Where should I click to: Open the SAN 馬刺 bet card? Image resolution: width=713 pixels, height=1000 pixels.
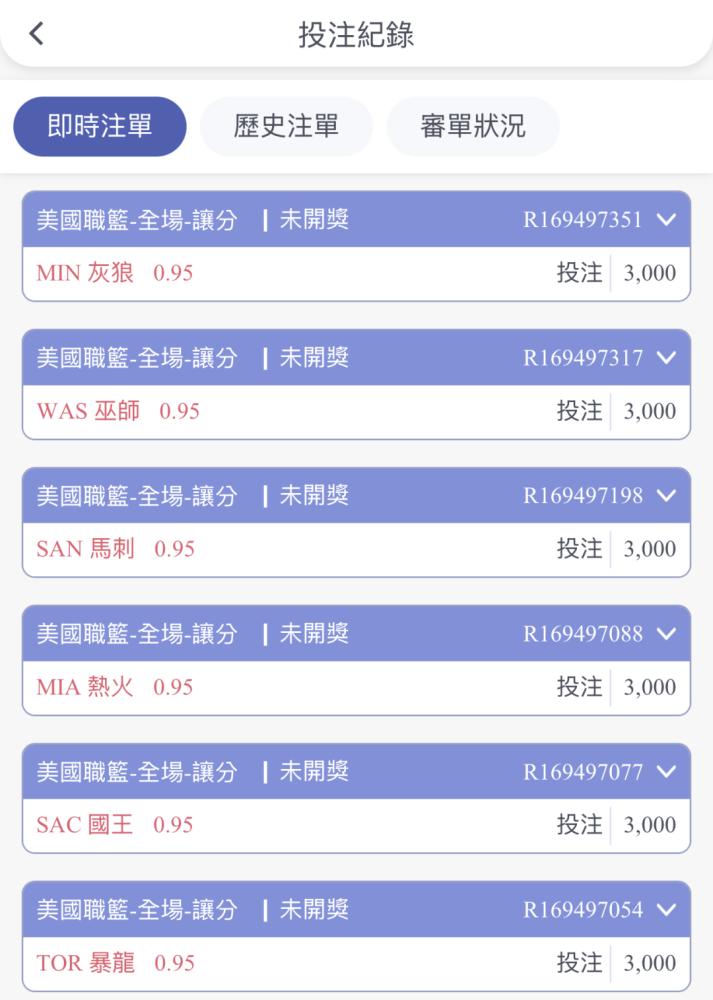(x=356, y=522)
